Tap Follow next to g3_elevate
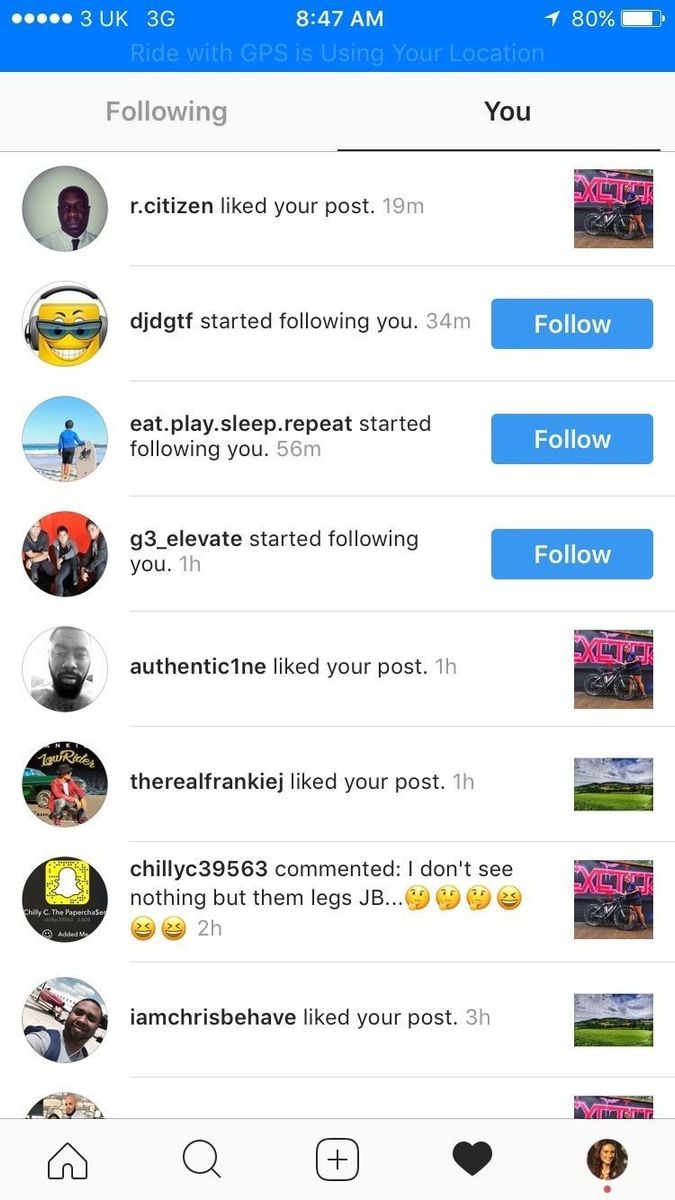Screen dimensions: 675x1200 point(571,554)
